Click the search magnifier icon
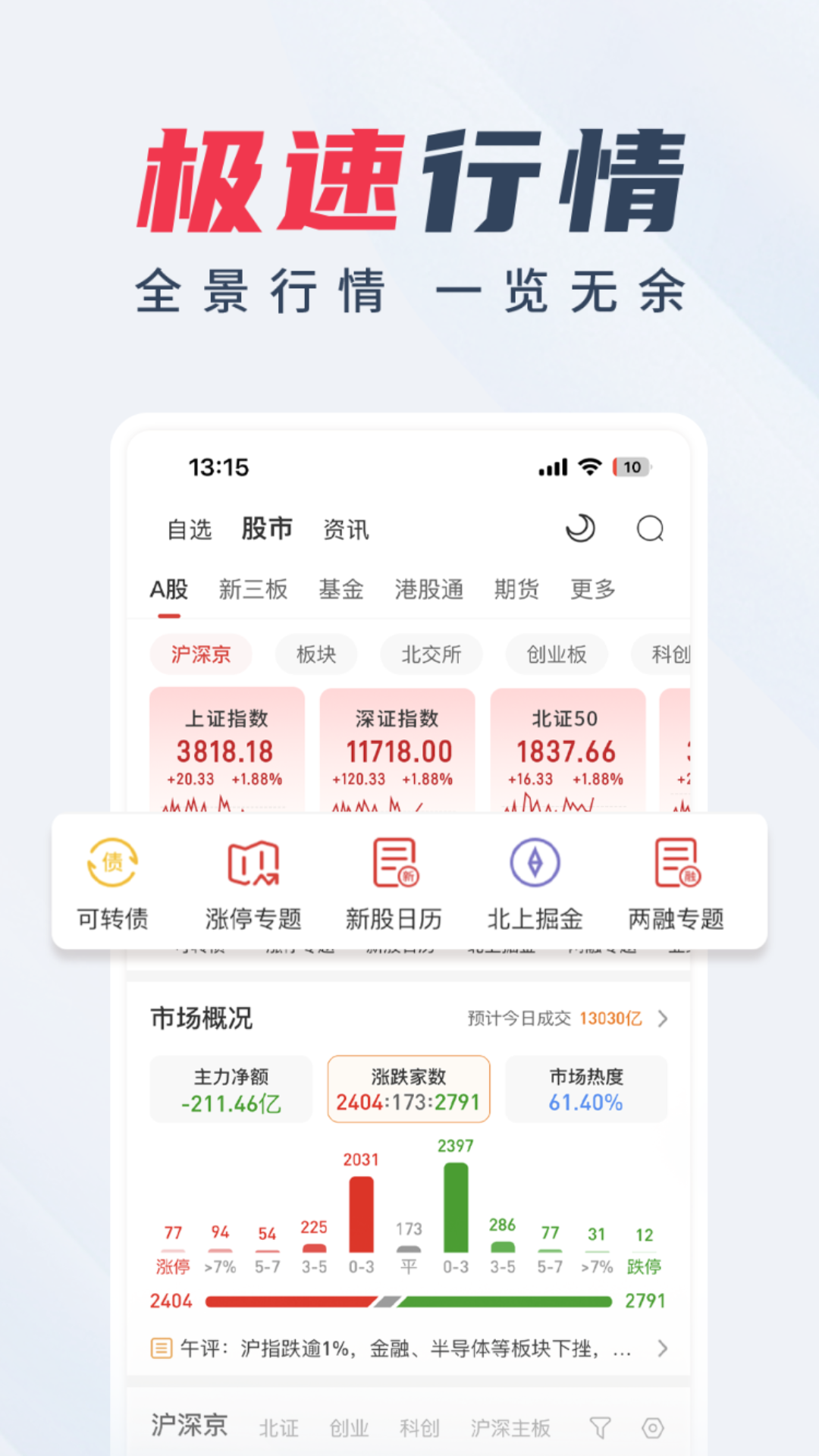This screenshot has width=819, height=1456. [648, 529]
